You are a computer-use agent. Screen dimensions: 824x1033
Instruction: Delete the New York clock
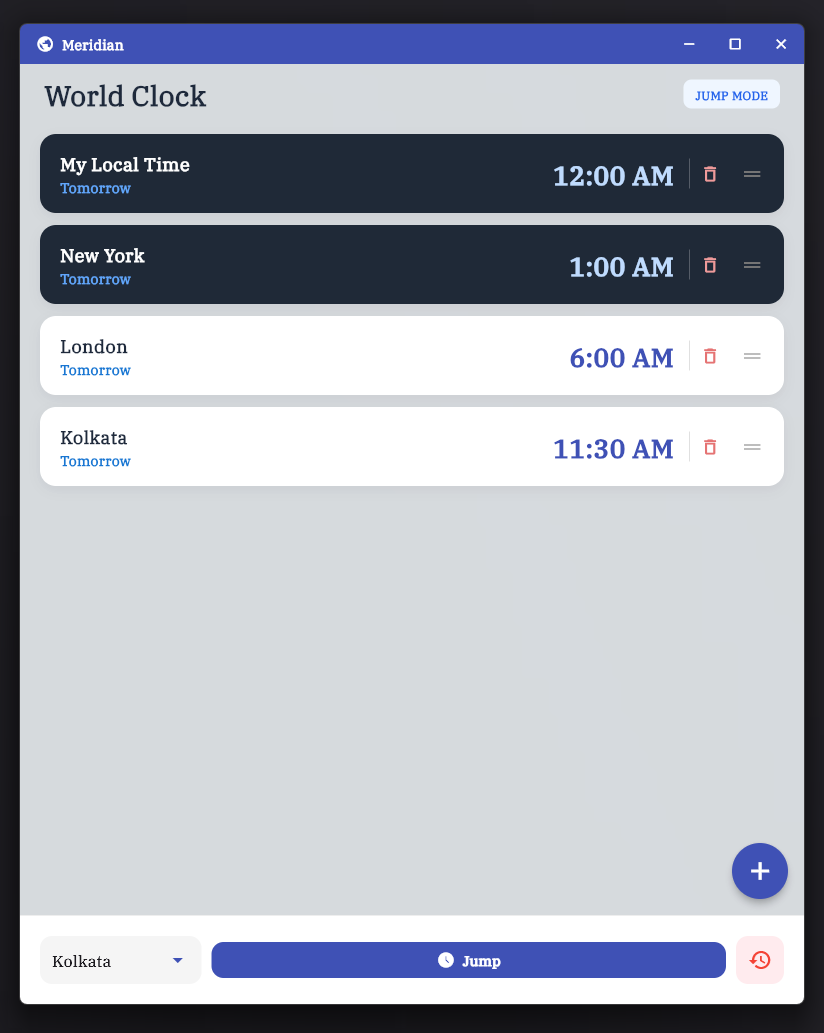point(710,265)
